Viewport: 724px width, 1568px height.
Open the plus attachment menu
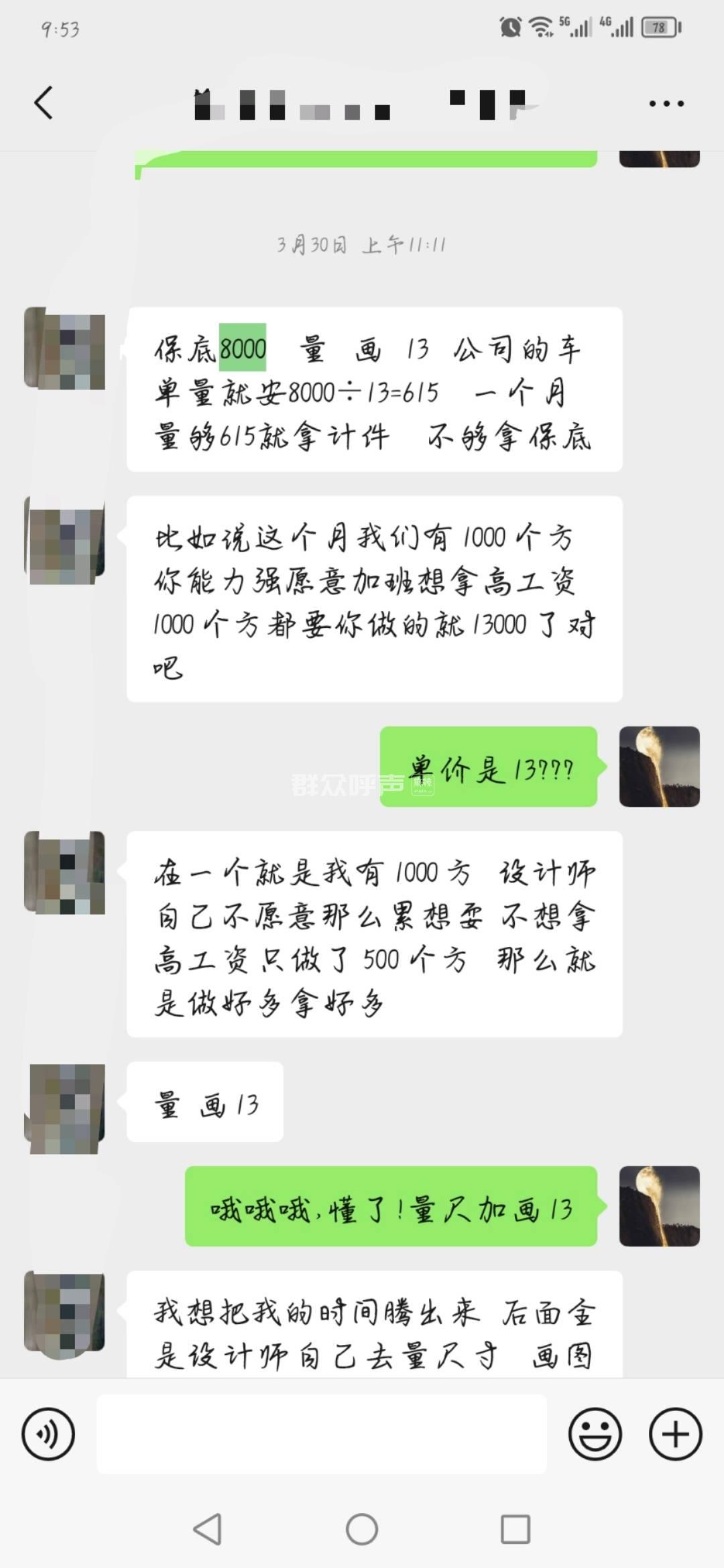pos(675,1434)
